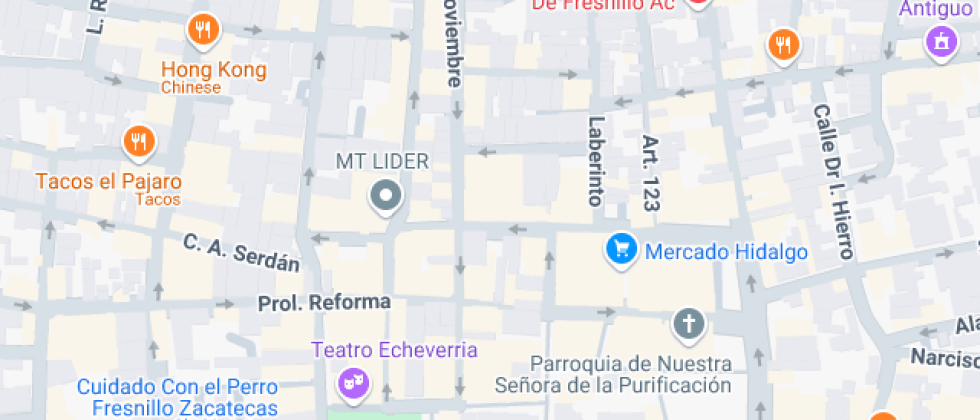Screen dimensions: 980x420
Task: Open the Teatro Echeverria theater pin
Action: (x=350, y=380)
